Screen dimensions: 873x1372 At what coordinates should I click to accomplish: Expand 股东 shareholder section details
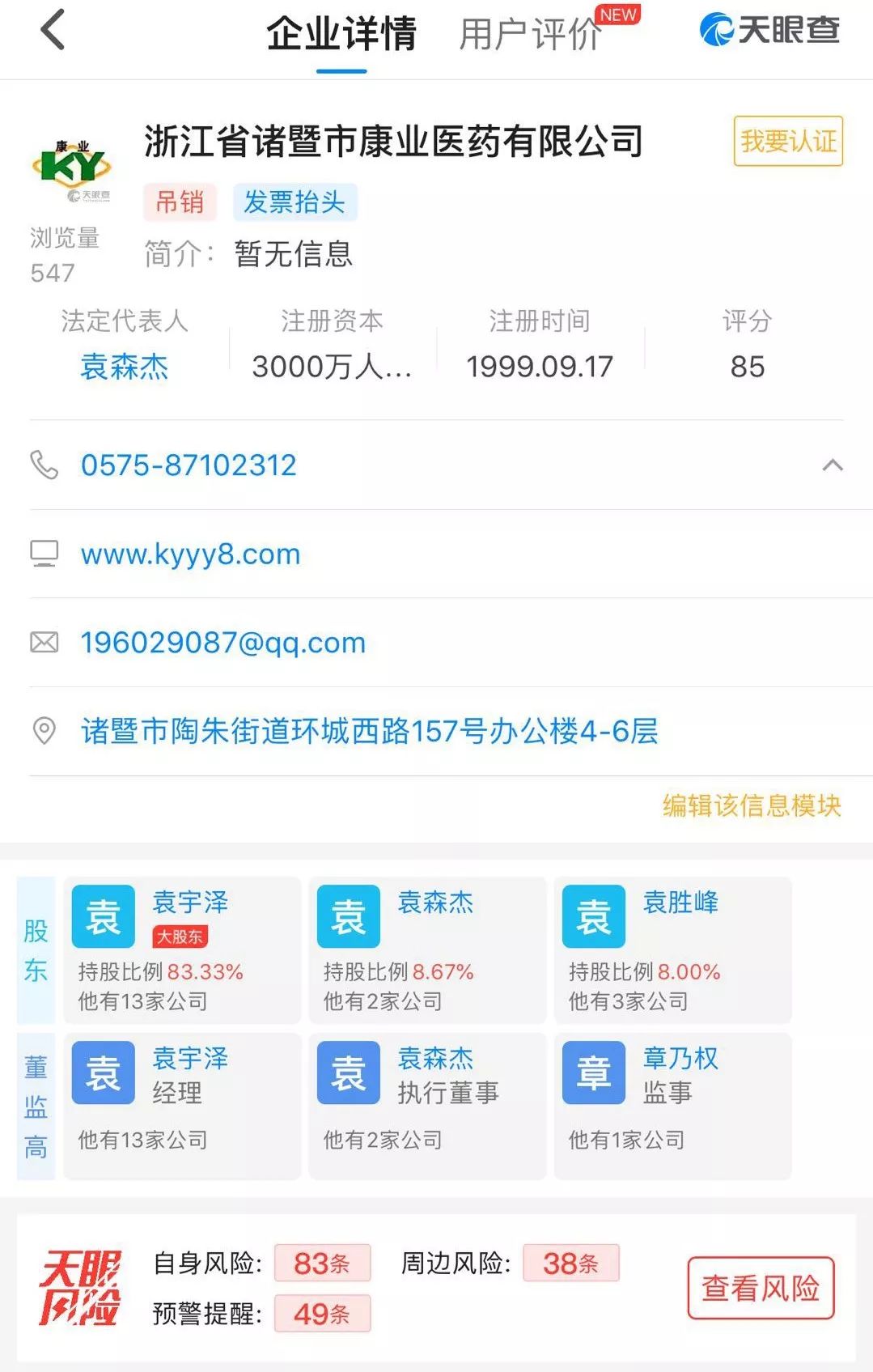[x=34, y=952]
